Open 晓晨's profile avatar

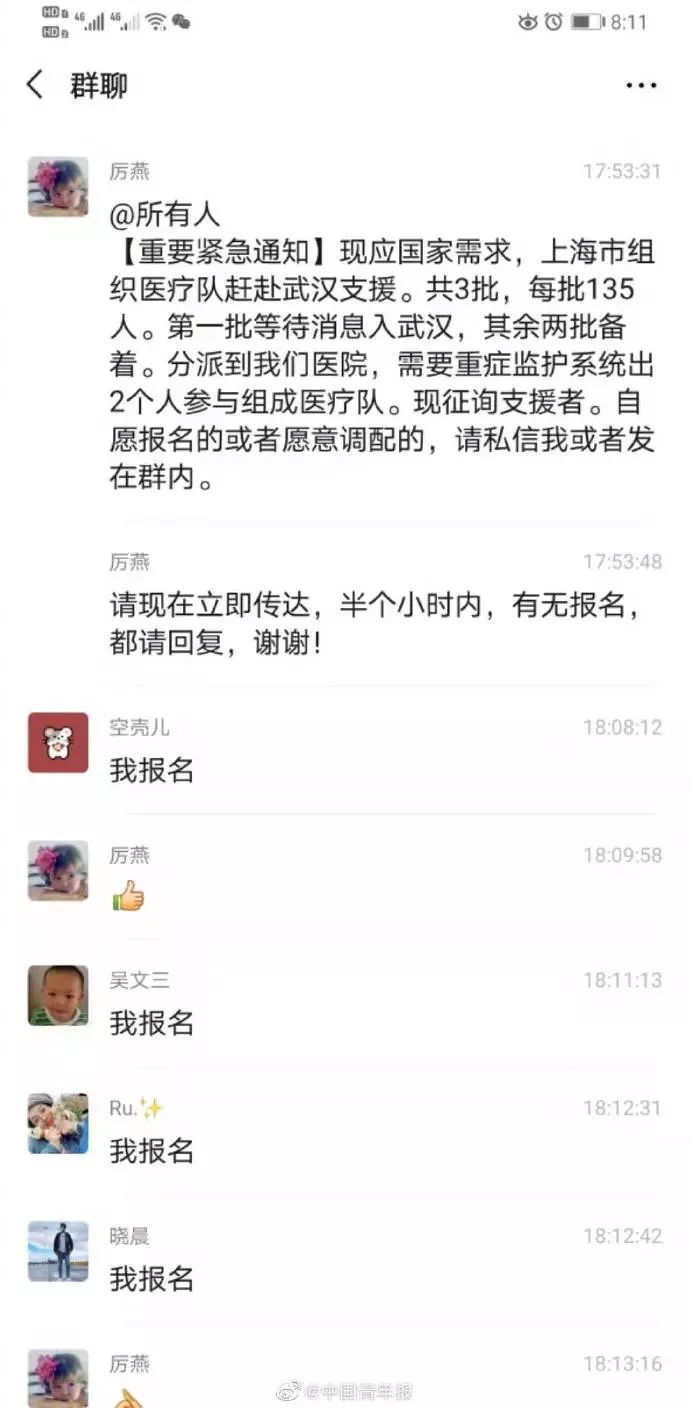point(58,1251)
